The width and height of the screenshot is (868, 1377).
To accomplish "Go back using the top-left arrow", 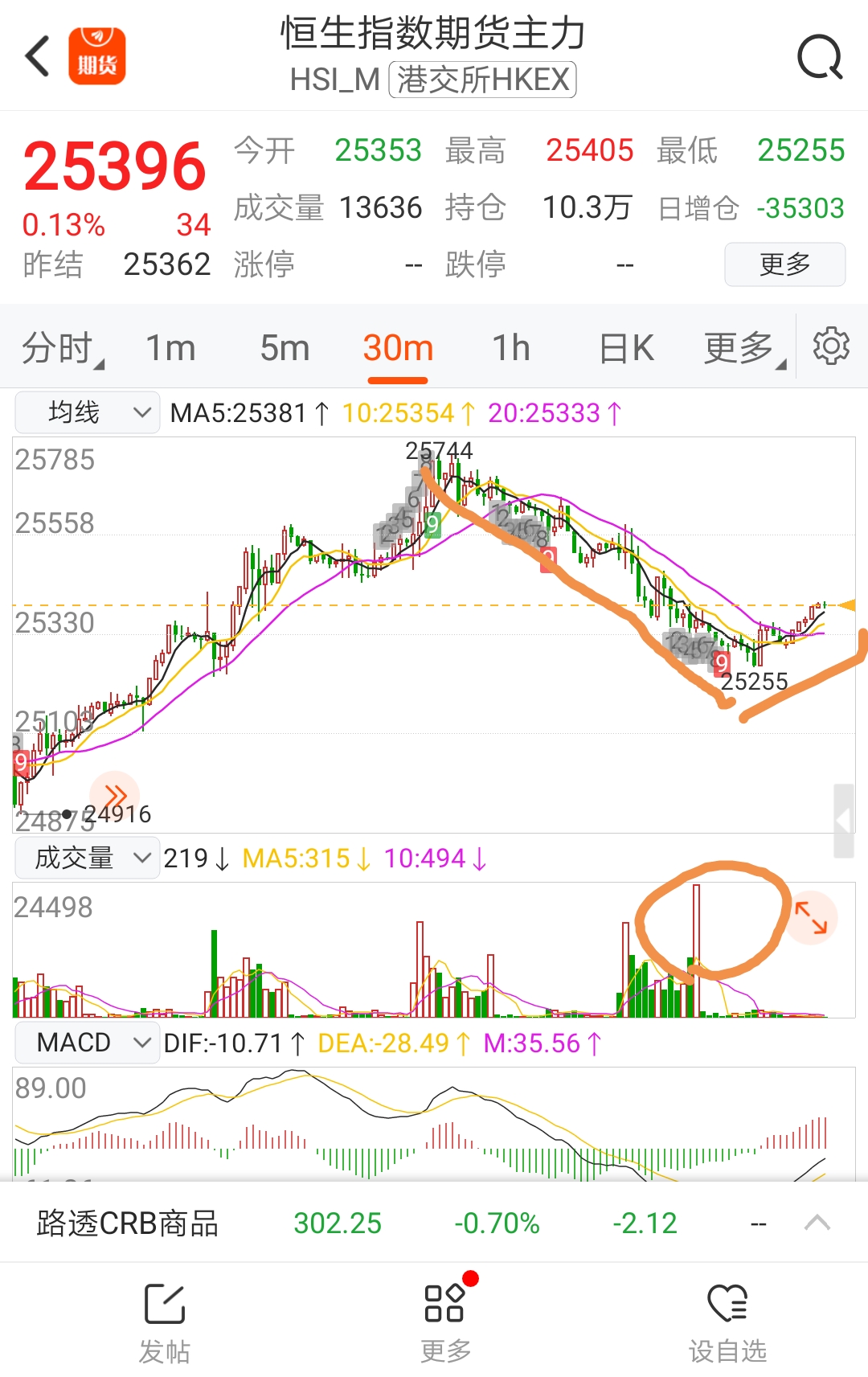I will (x=38, y=56).
